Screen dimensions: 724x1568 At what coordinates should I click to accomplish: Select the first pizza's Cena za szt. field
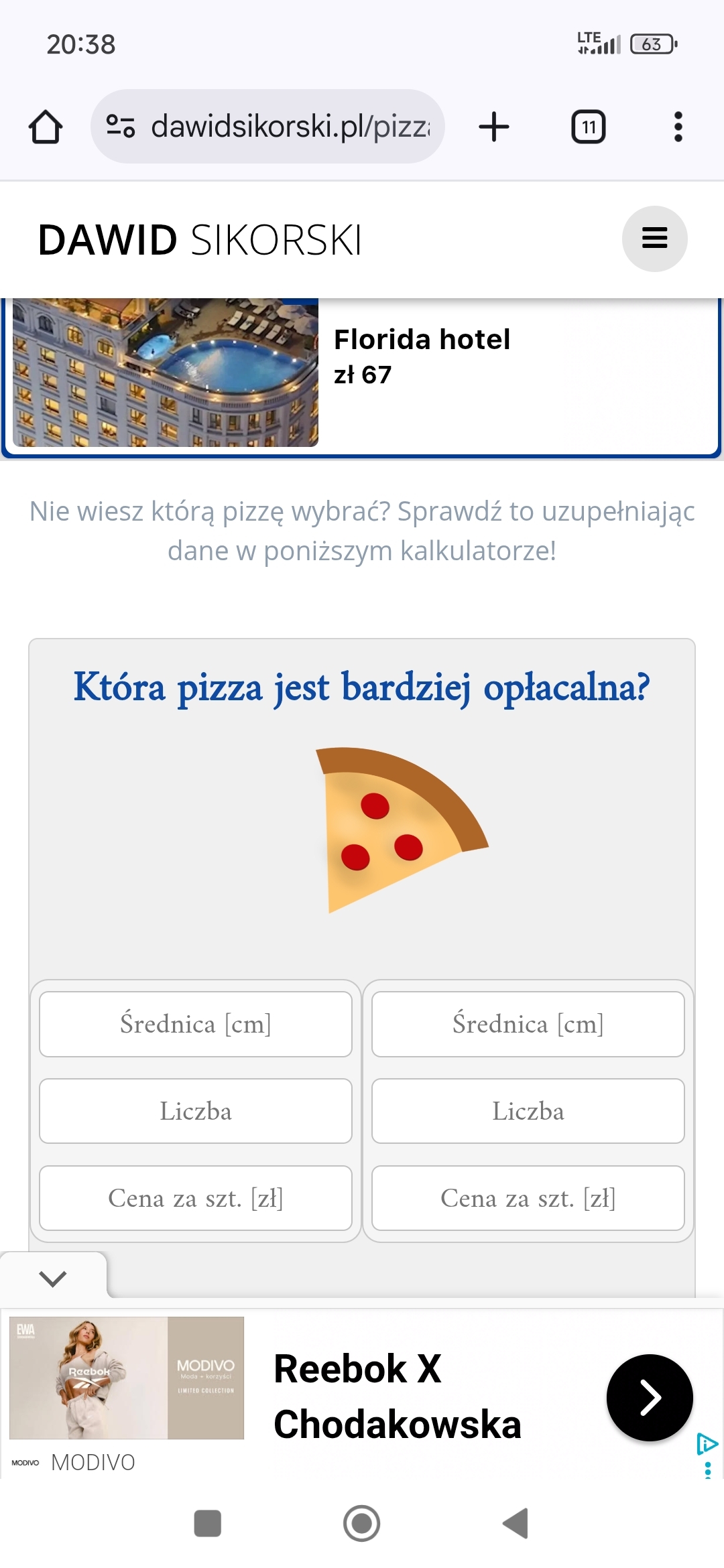coord(196,1198)
